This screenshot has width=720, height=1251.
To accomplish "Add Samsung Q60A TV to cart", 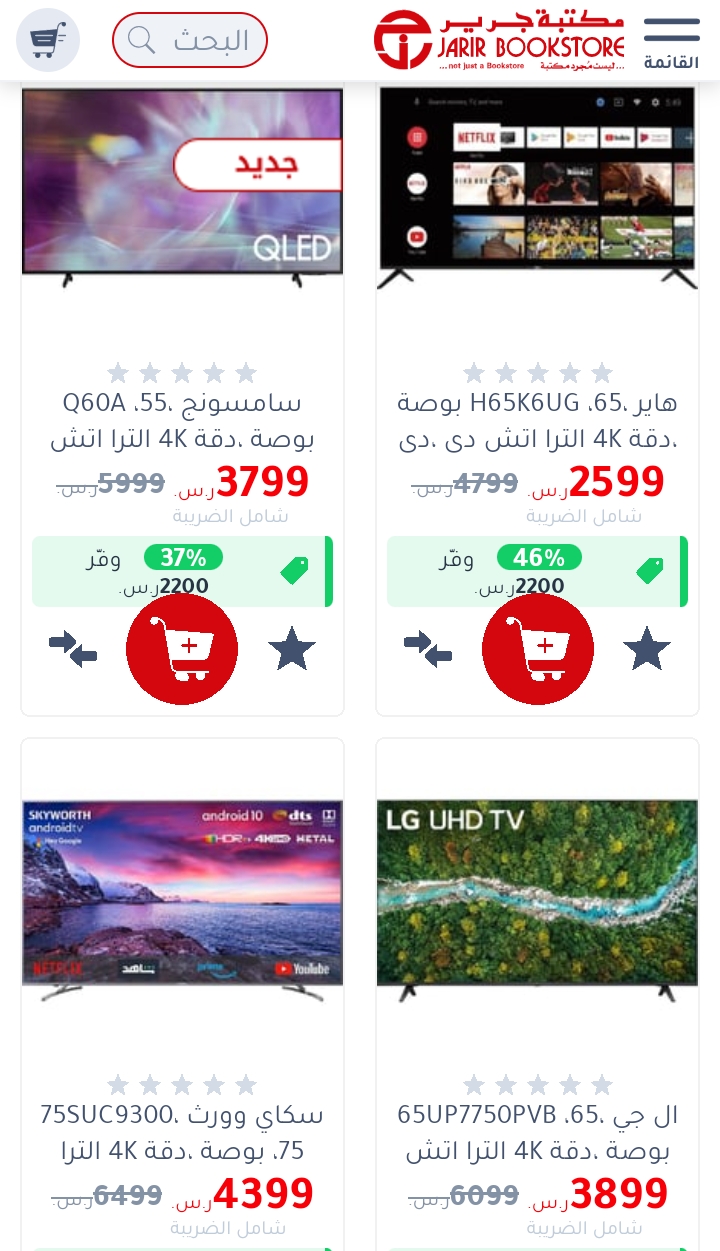I will click(182, 649).
